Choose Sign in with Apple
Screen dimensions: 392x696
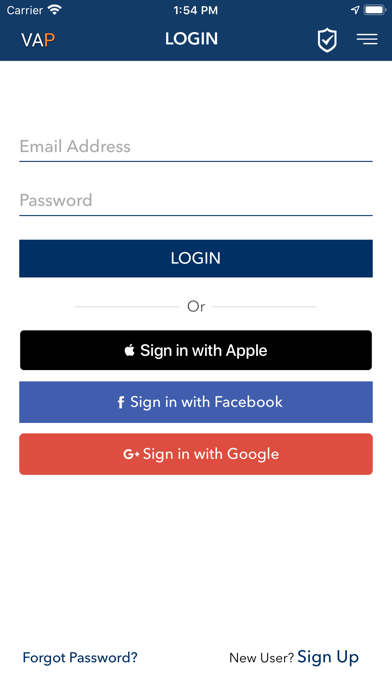[196, 350]
